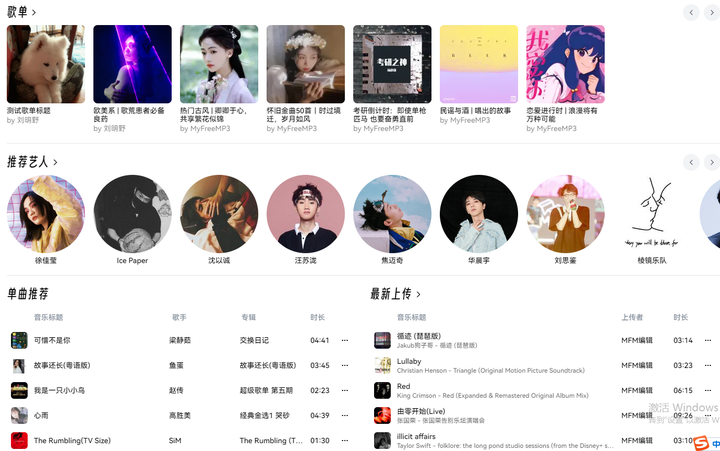Open more options for Red
Screen dimensions: 720x451
coord(708,390)
